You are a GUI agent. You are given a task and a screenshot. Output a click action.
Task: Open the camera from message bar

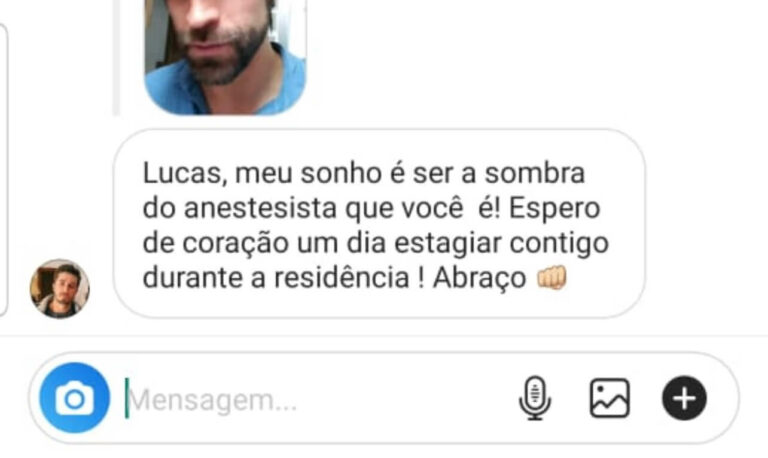click(x=73, y=399)
